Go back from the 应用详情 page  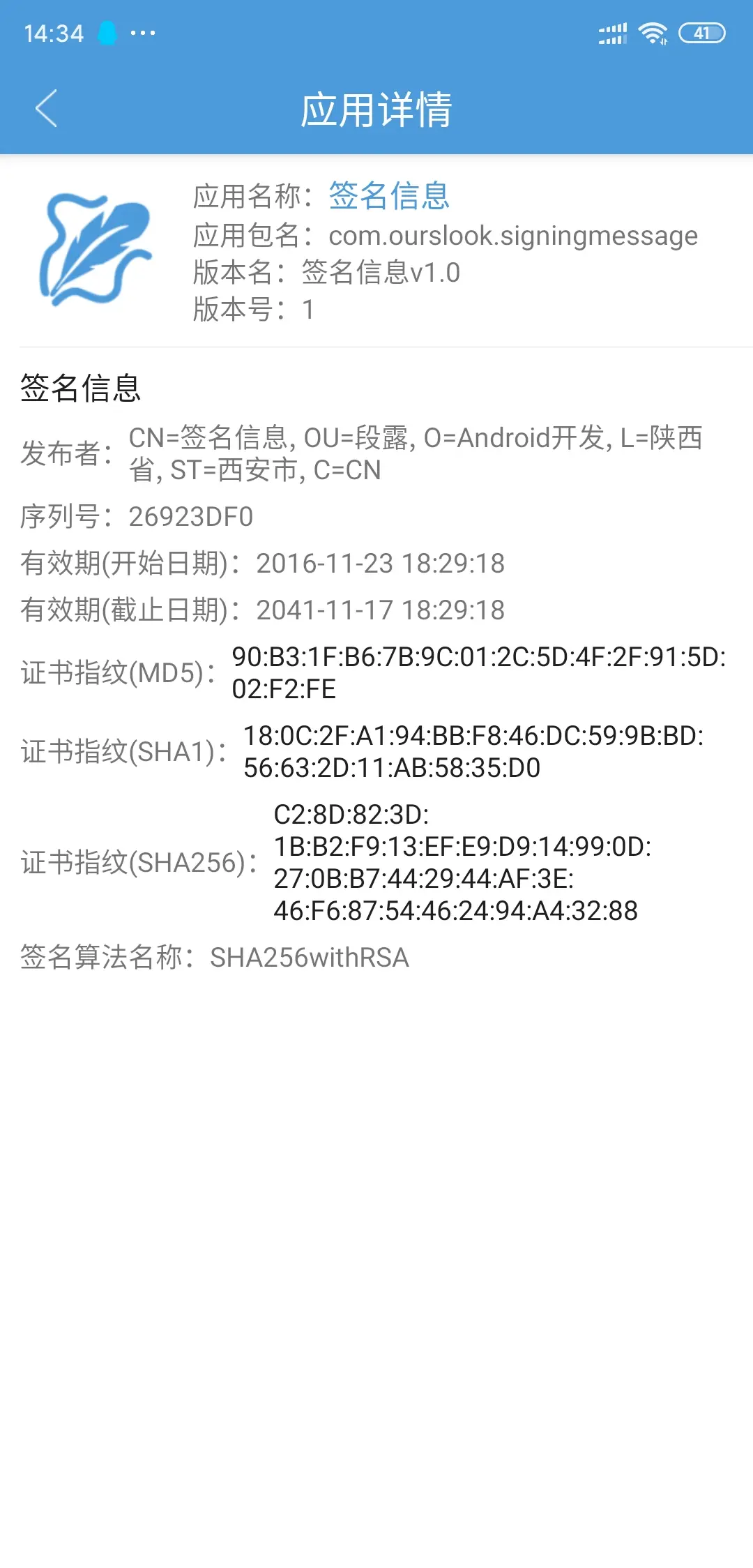[x=46, y=109]
